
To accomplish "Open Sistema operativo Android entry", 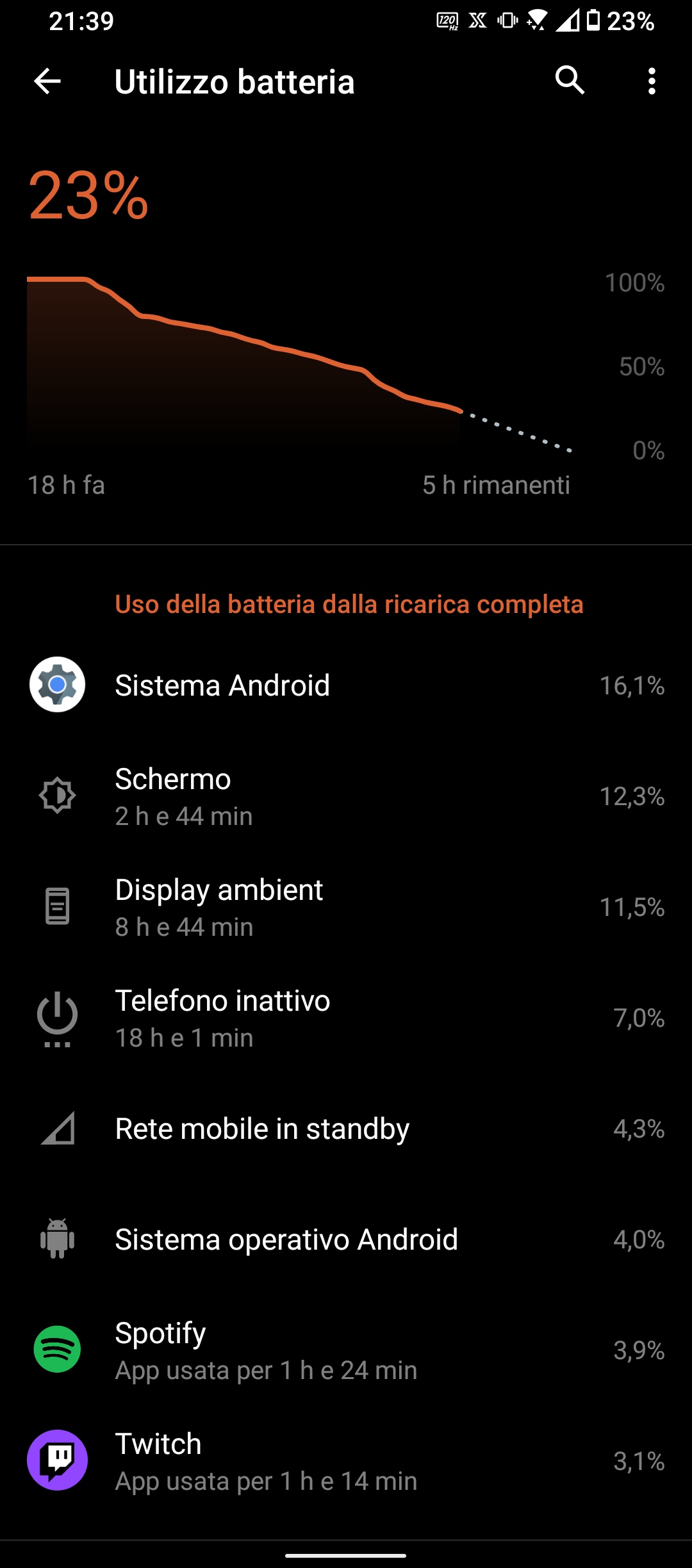I will click(346, 1239).
